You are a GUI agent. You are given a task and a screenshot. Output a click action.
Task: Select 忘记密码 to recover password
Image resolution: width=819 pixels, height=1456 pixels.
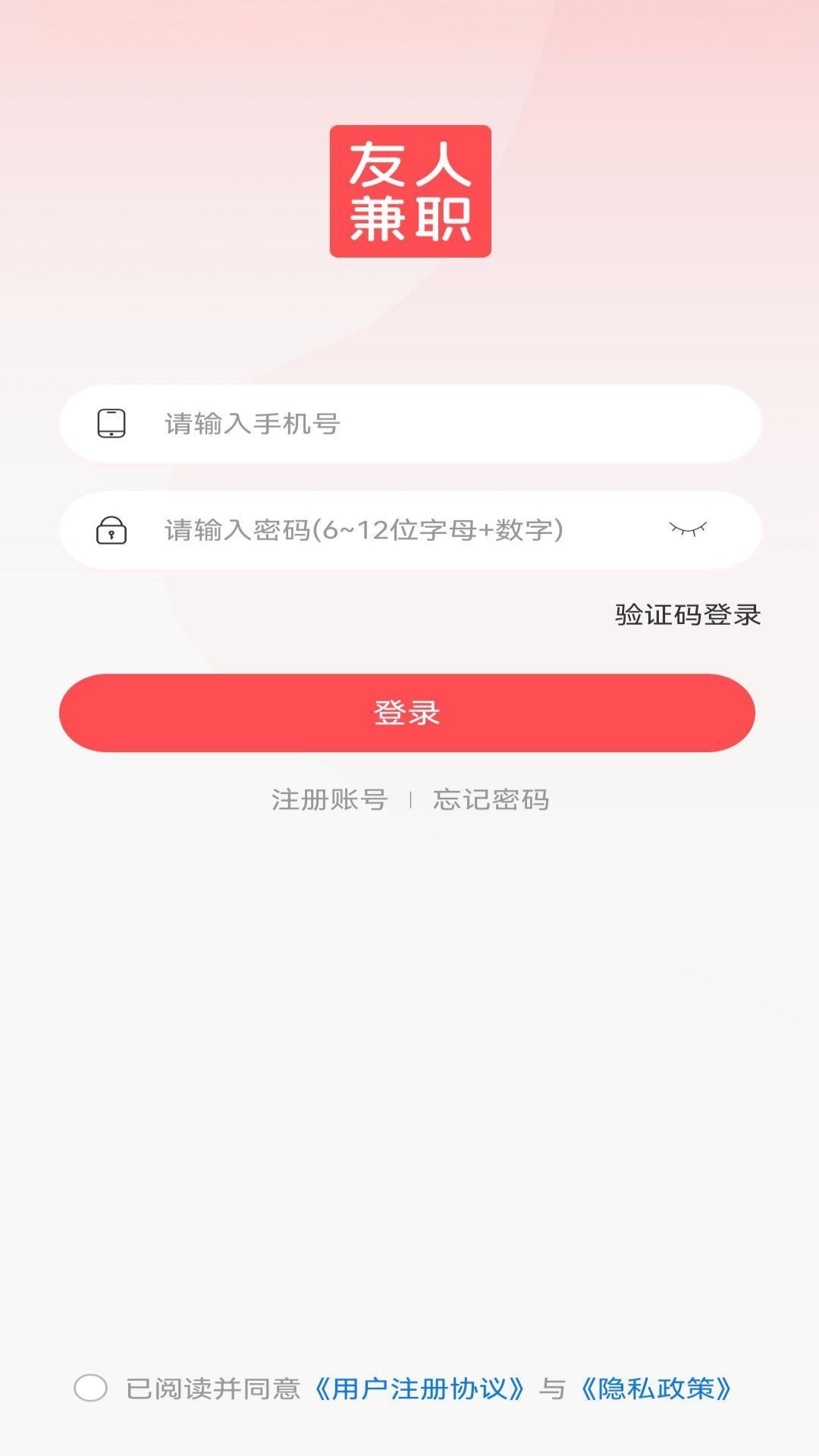tap(493, 800)
